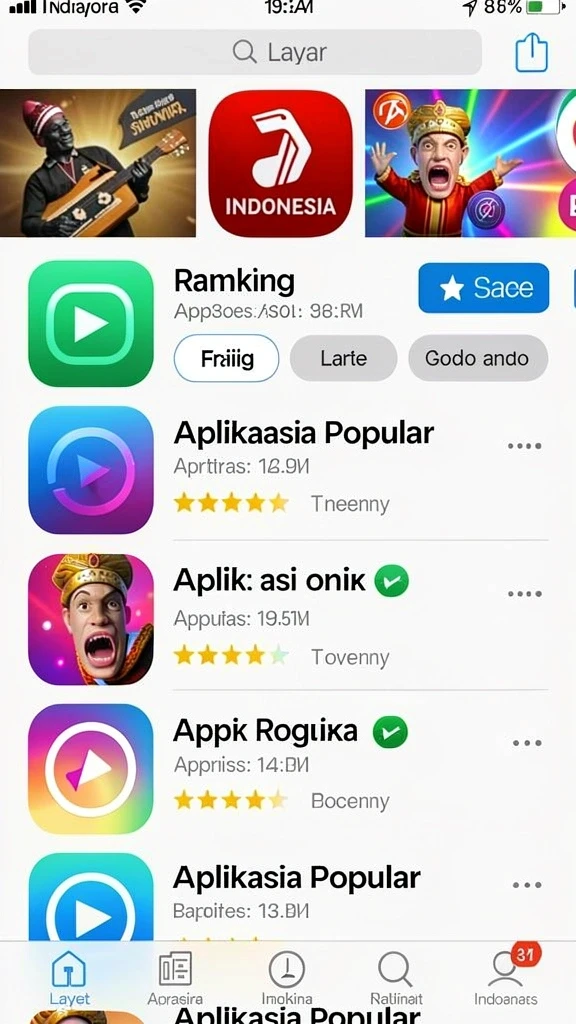Image resolution: width=576 pixels, height=1024 pixels.
Task: Switch to the Aprasira tab
Action: [x=175, y=978]
